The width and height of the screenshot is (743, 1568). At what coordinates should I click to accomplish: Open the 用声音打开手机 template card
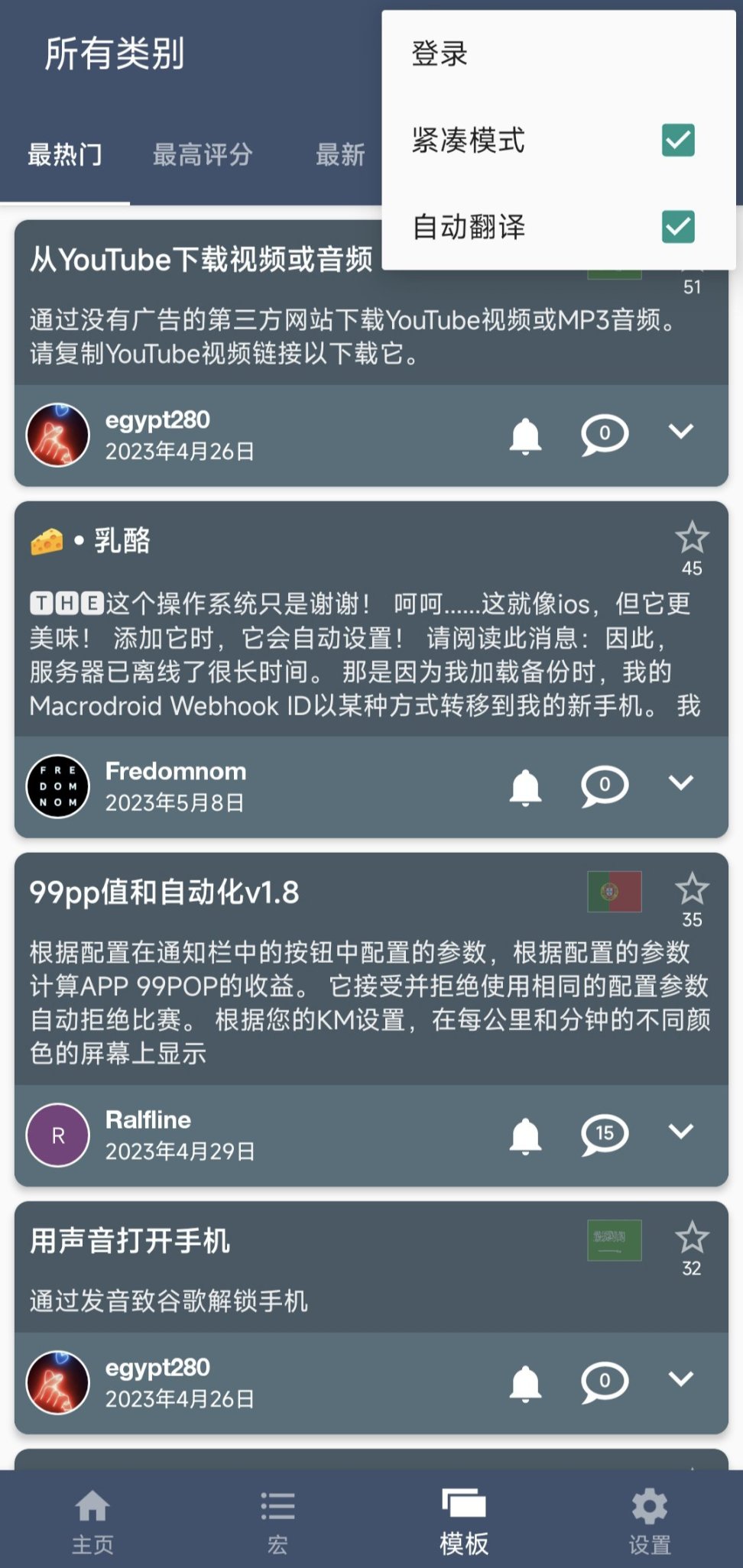(229, 1268)
